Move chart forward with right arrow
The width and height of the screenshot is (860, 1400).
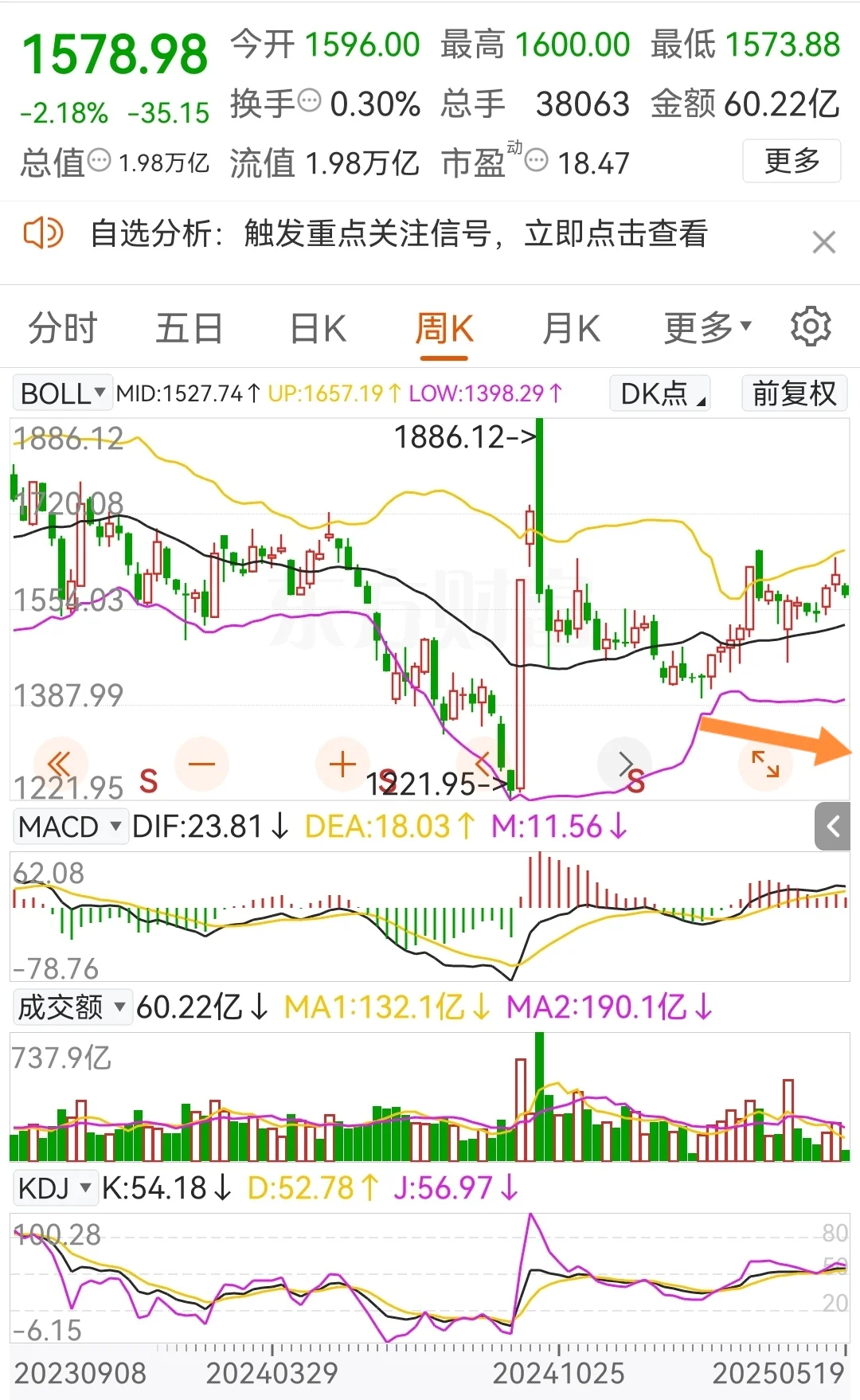click(x=624, y=765)
